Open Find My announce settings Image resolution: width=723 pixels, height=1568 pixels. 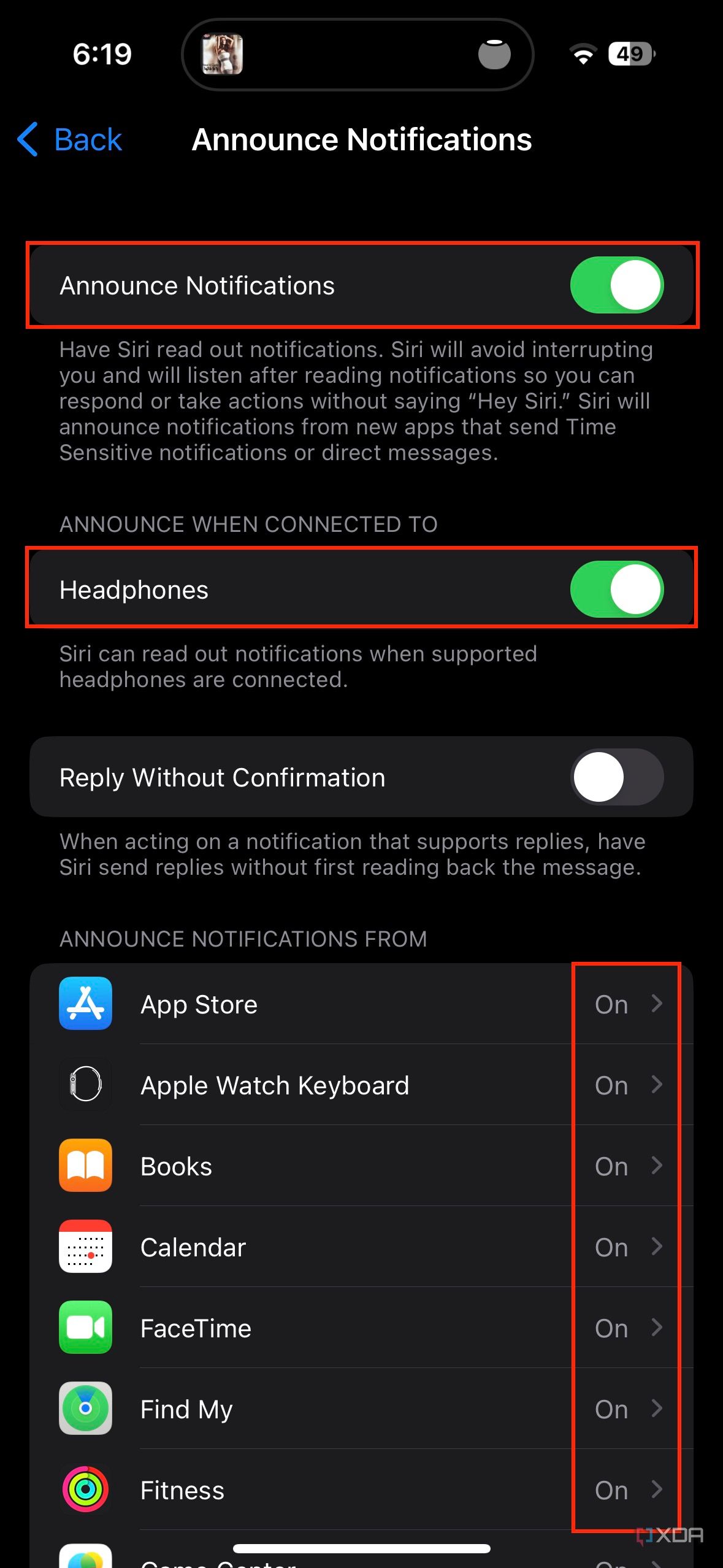tap(361, 1409)
